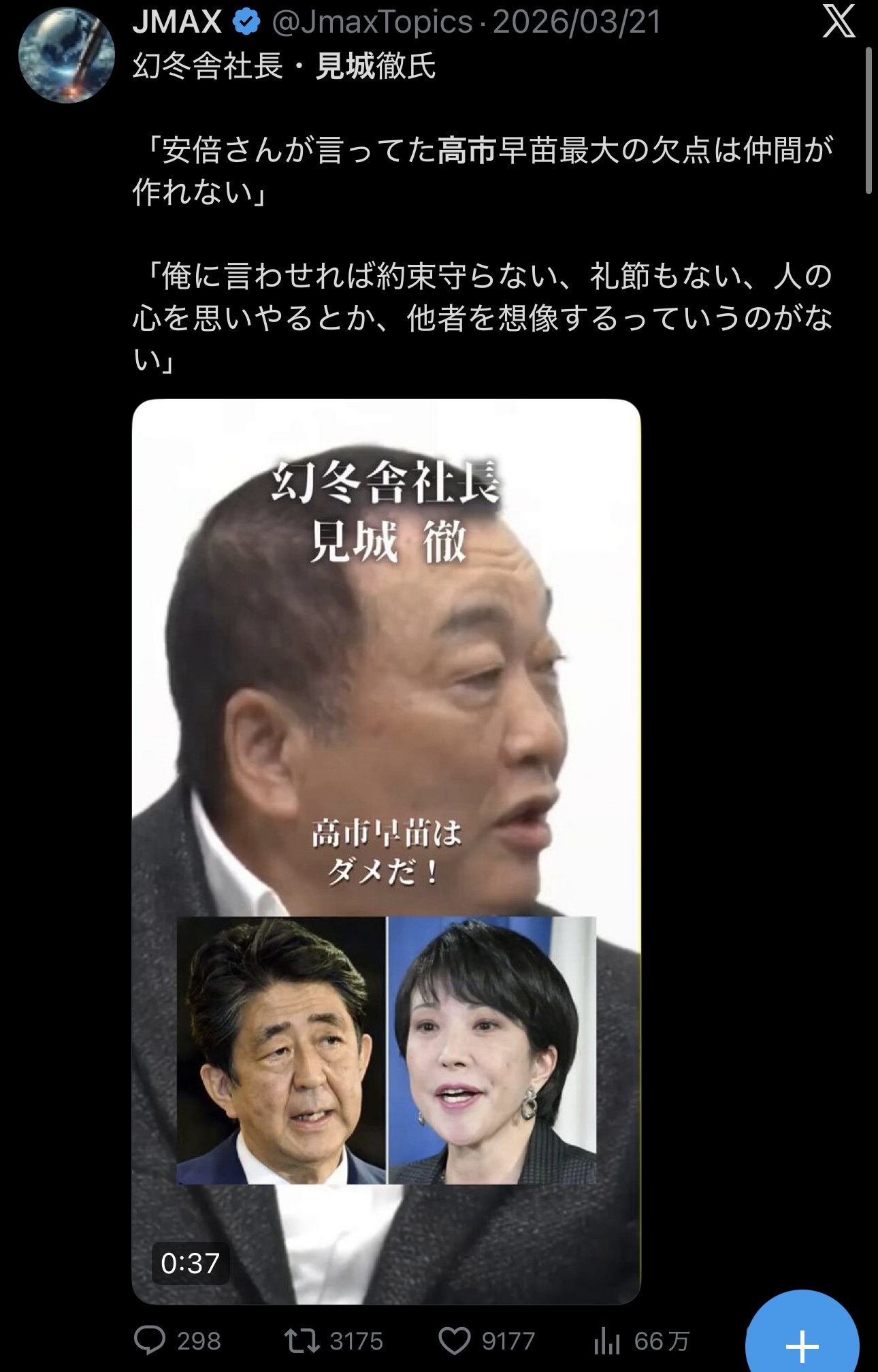878x1372 pixels.
Task: View analytics showing 66万 views
Action: [x=607, y=1341]
